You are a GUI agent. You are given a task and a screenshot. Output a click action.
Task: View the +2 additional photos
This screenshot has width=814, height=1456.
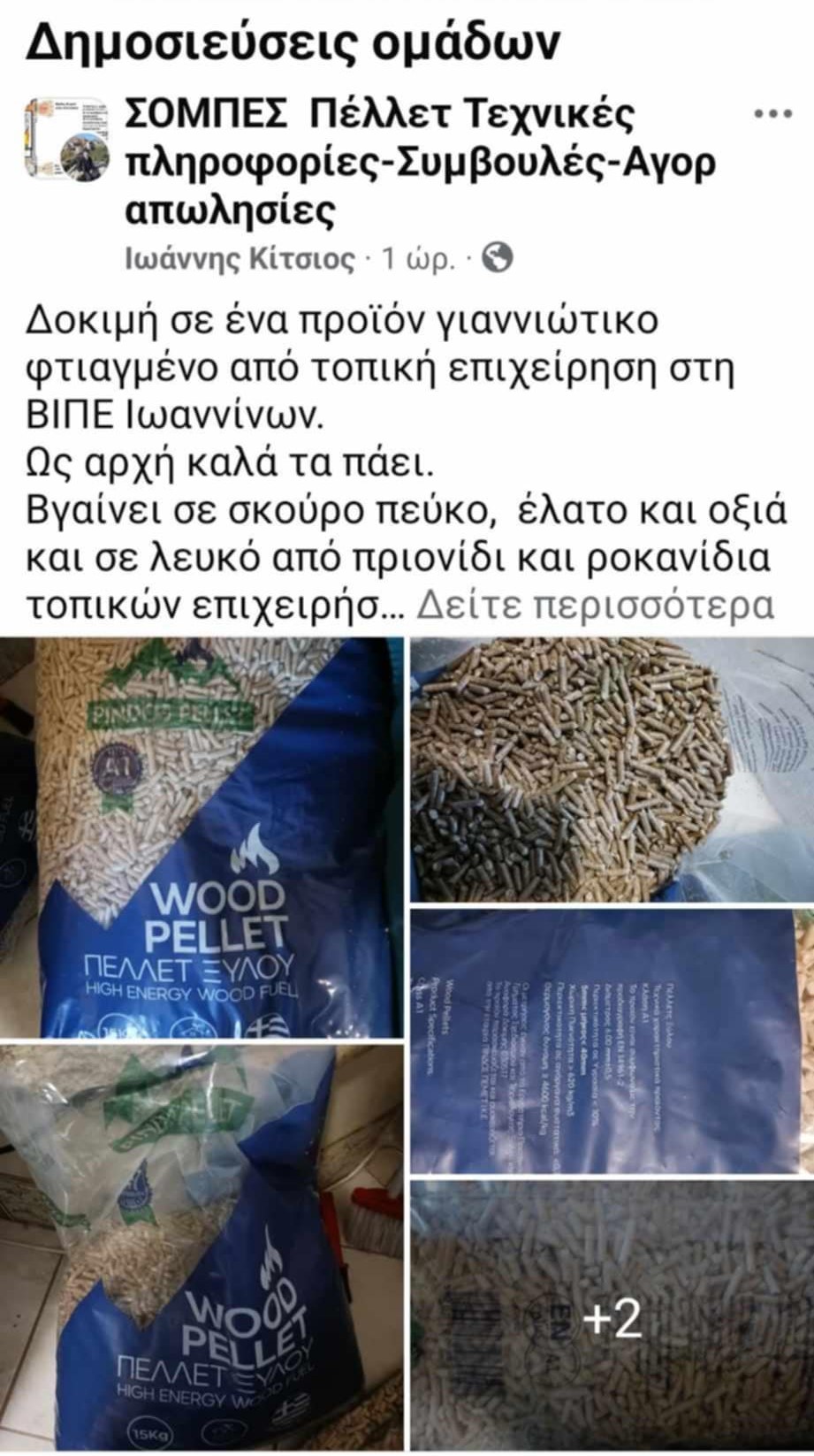pyautogui.click(x=612, y=1317)
